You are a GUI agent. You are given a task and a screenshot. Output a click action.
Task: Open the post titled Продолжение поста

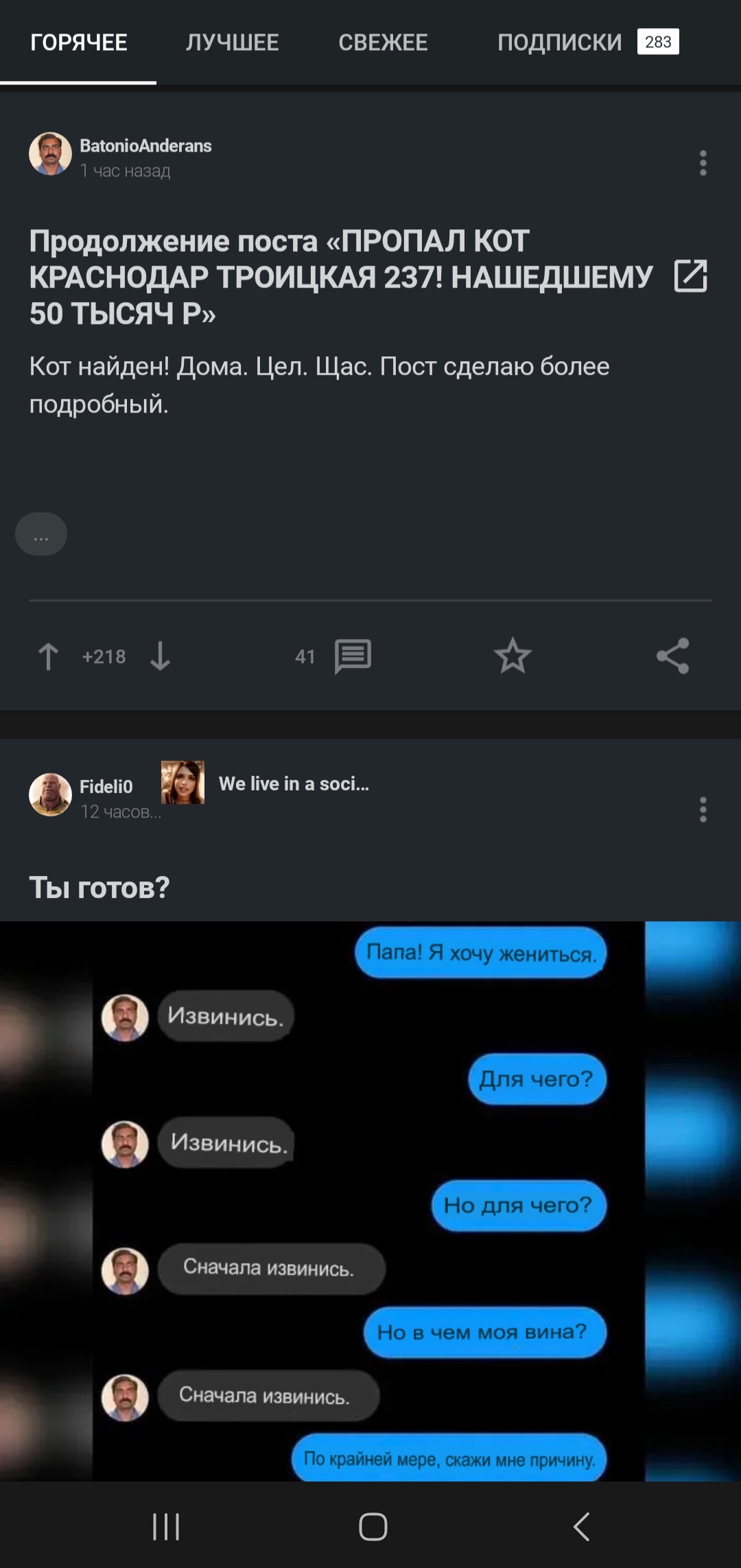point(340,277)
